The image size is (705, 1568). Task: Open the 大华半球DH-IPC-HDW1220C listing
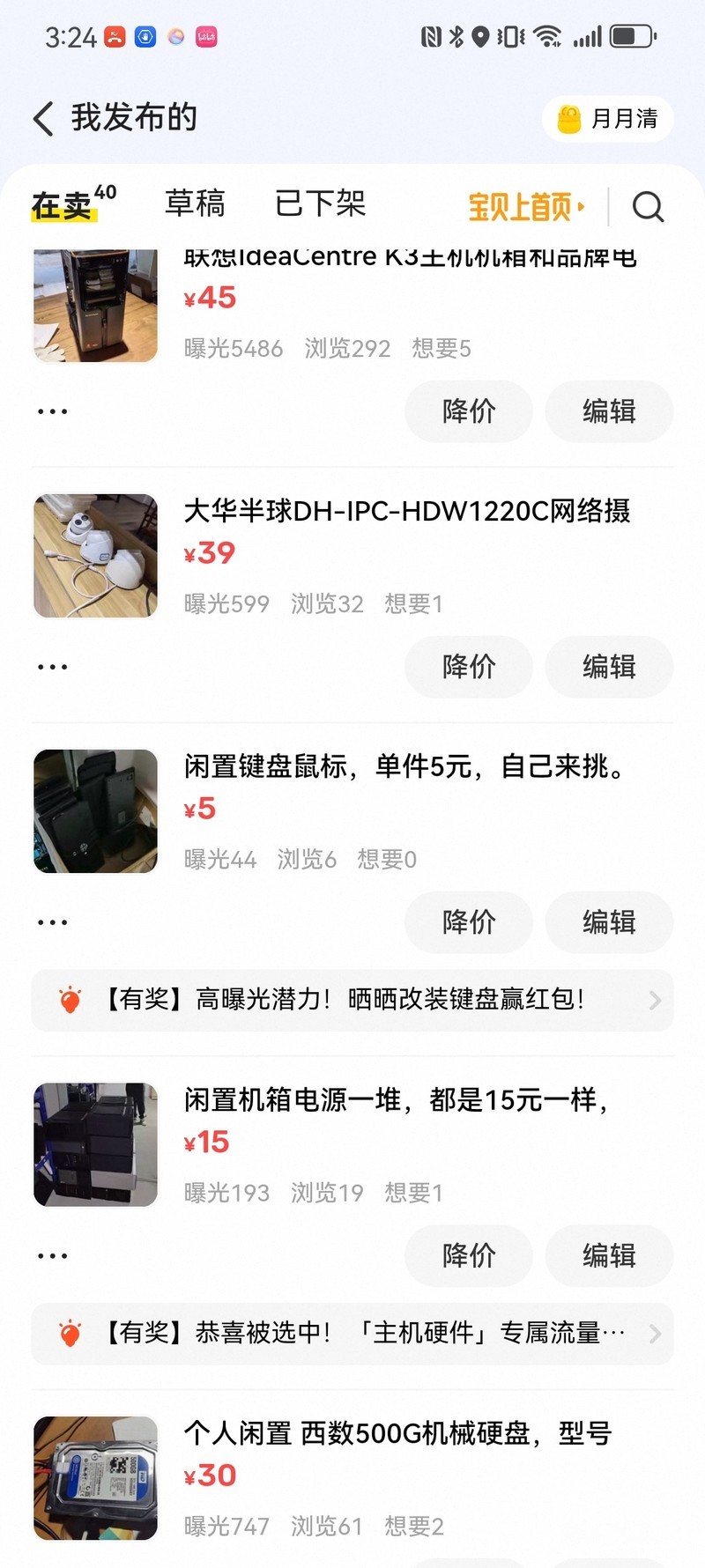click(406, 511)
